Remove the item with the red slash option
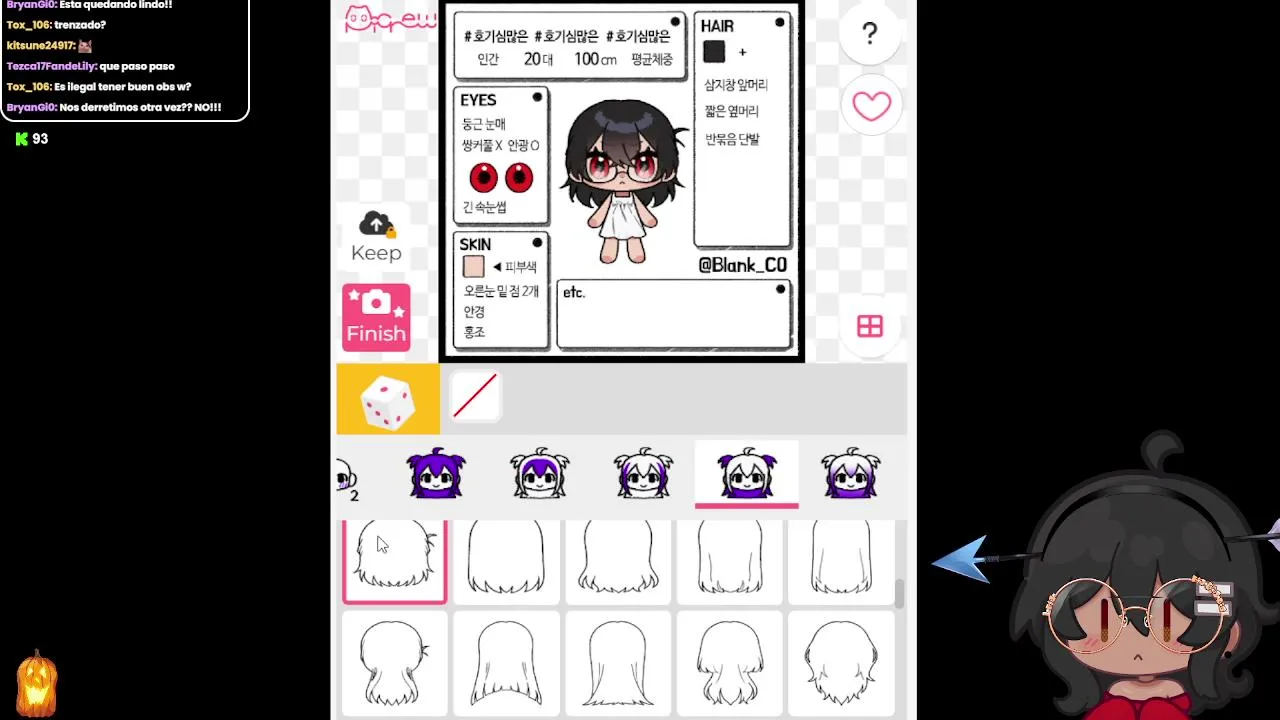This screenshot has width=1280, height=720. [475, 397]
